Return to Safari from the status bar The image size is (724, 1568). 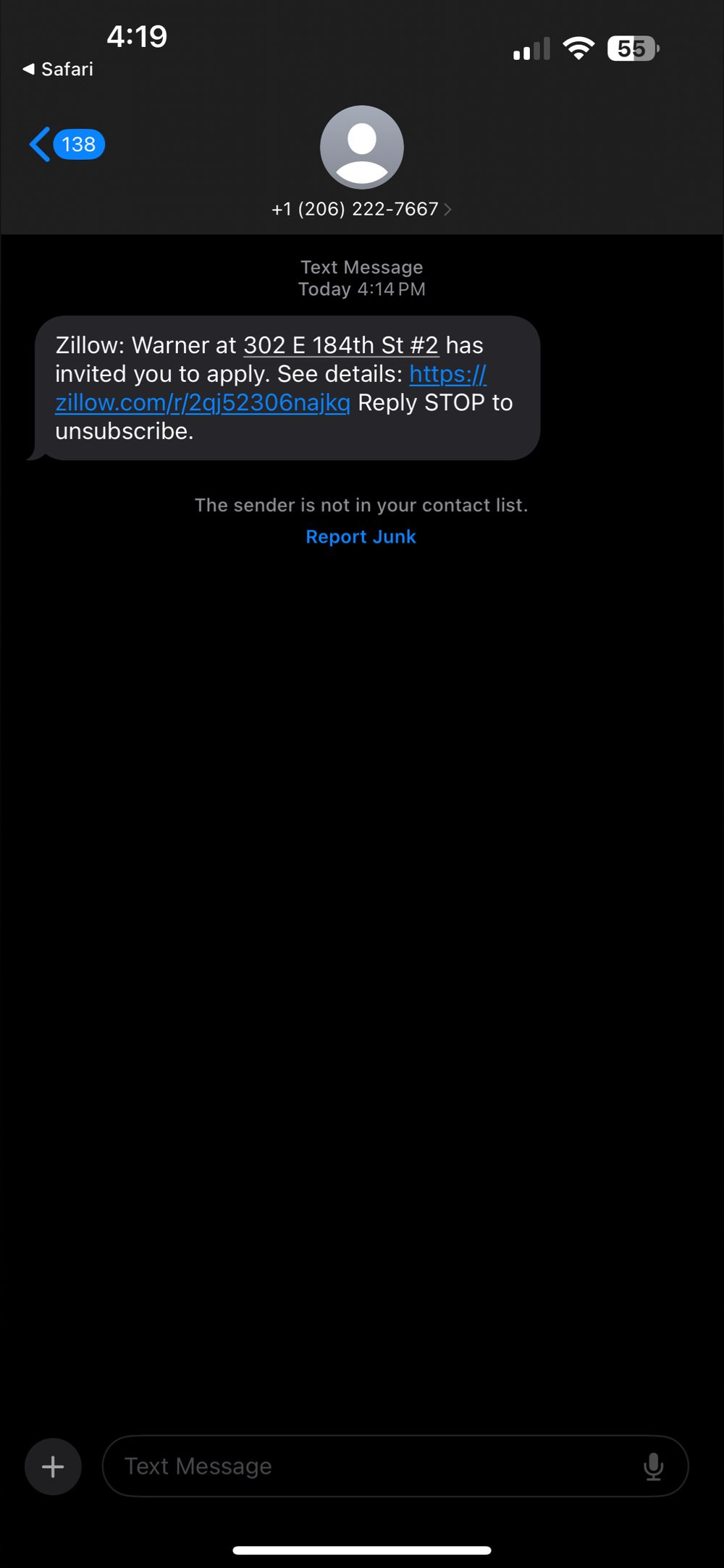point(58,69)
